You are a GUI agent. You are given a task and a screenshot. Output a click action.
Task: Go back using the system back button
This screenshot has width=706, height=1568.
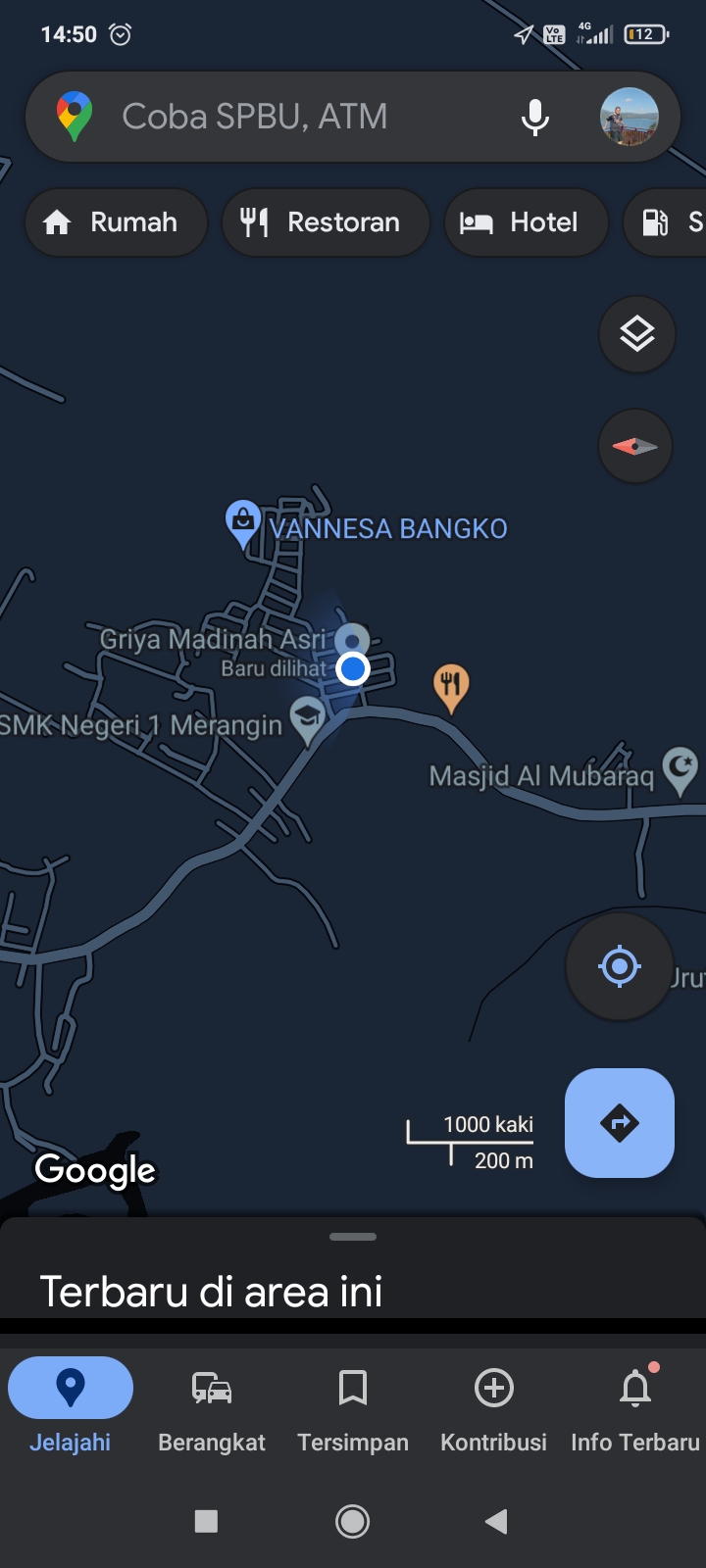click(496, 1521)
